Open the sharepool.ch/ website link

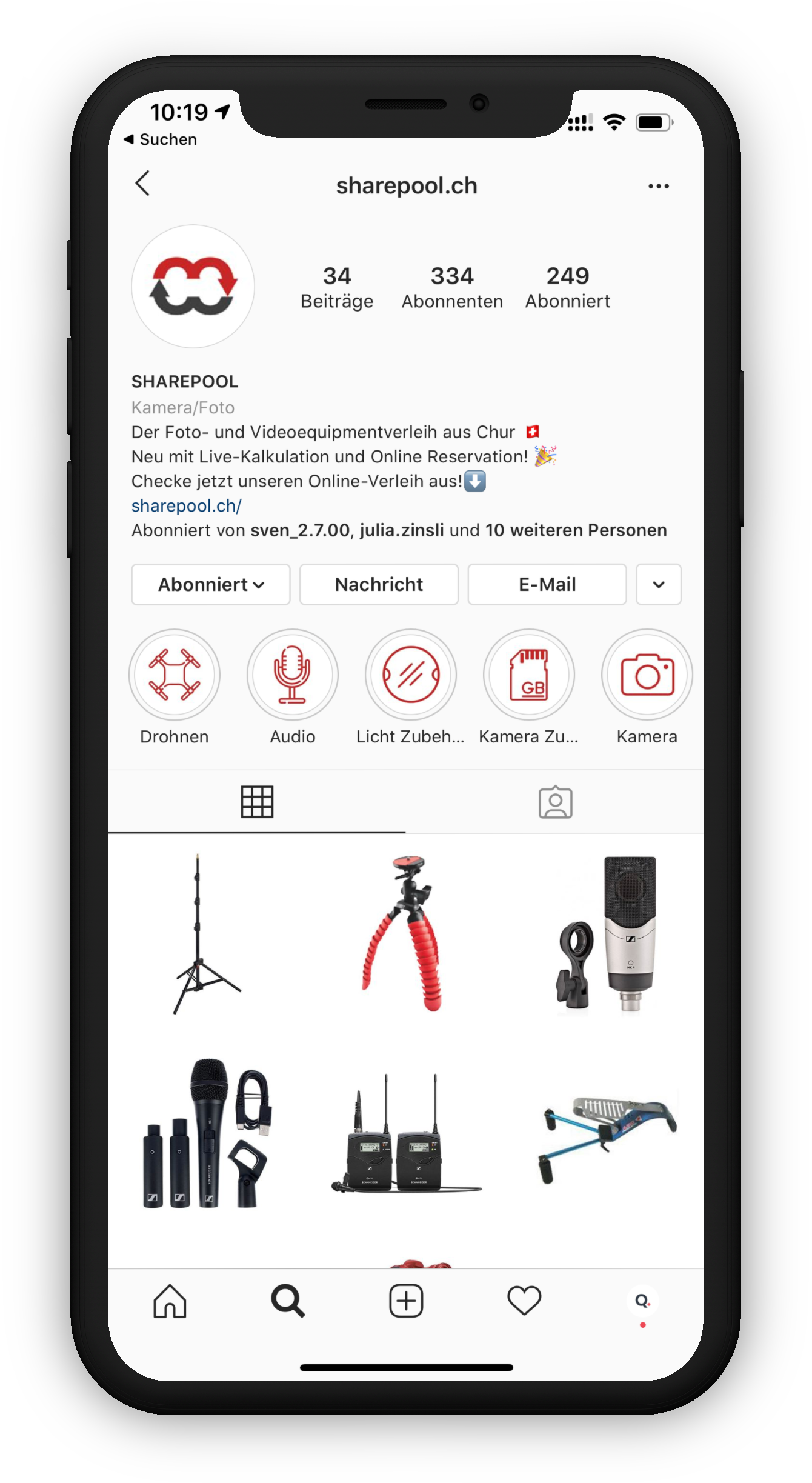pos(186,505)
